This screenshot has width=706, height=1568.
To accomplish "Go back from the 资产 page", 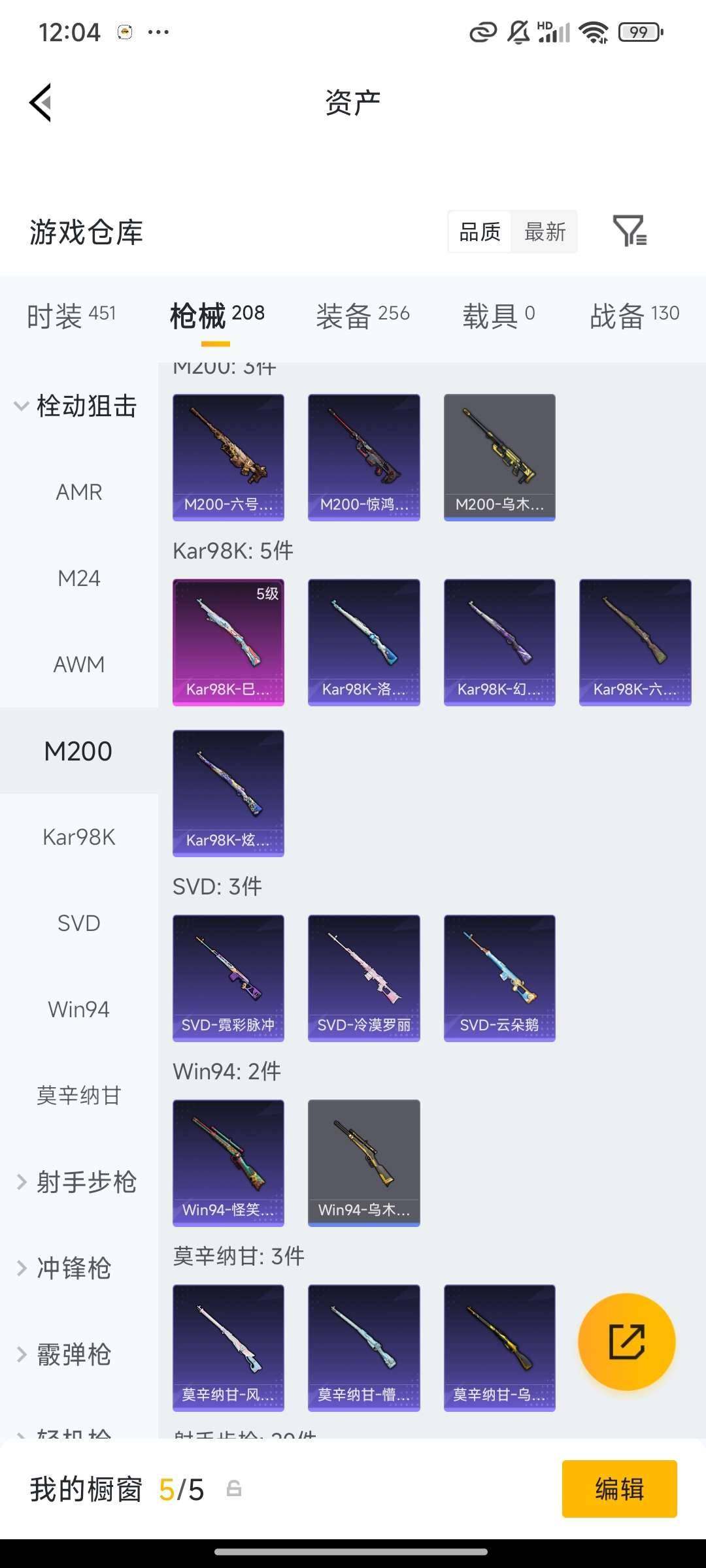I will [x=41, y=103].
